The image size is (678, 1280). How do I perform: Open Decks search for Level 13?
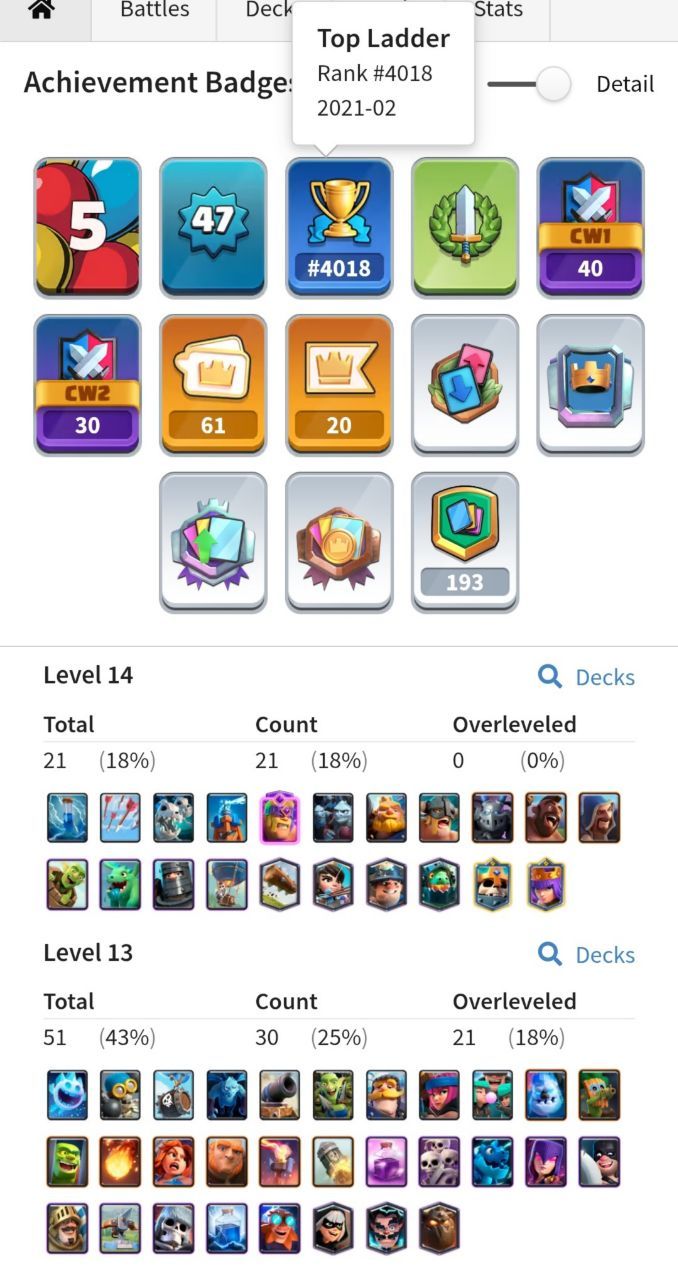pos(587,954)
